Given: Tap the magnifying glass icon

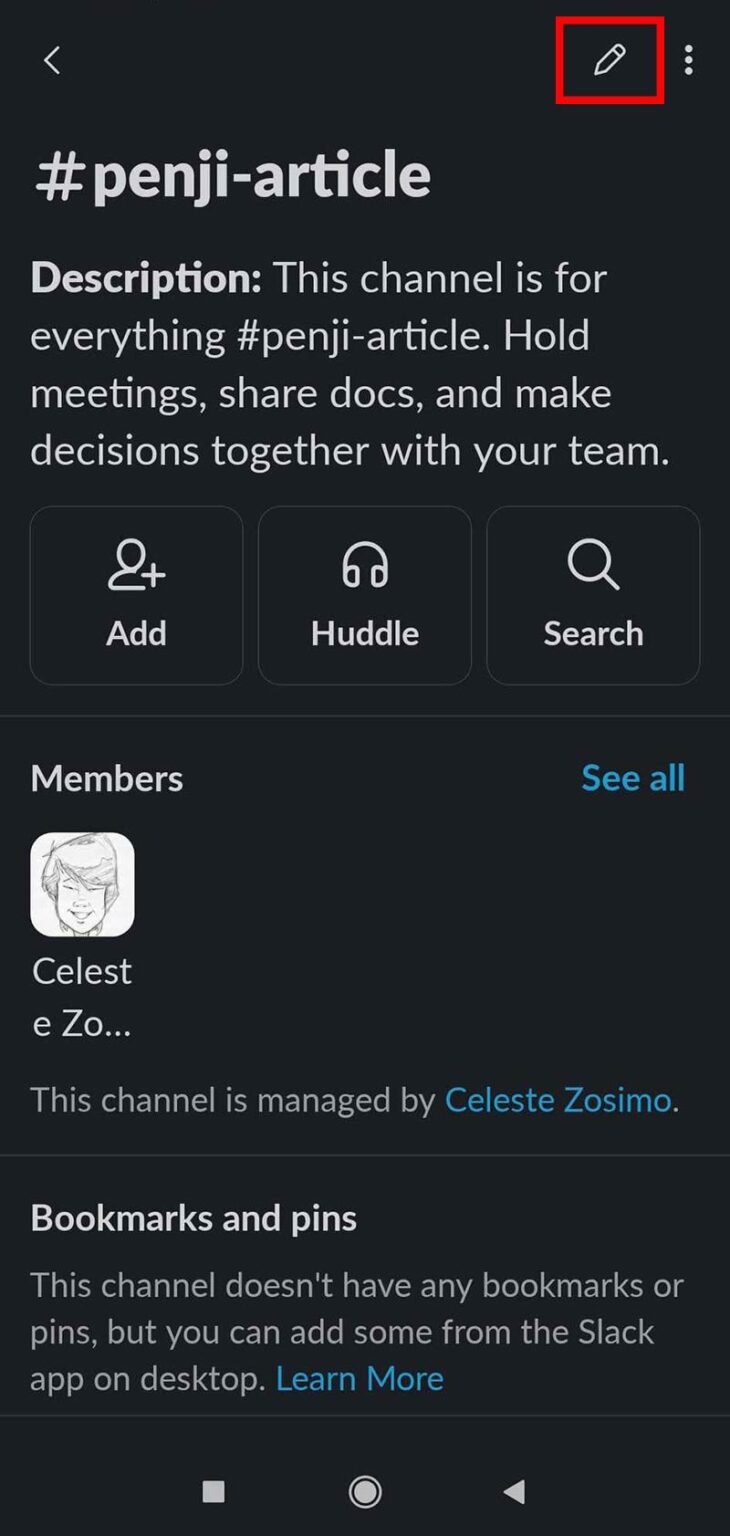Looking at the screenshot, I should point(592,566).
